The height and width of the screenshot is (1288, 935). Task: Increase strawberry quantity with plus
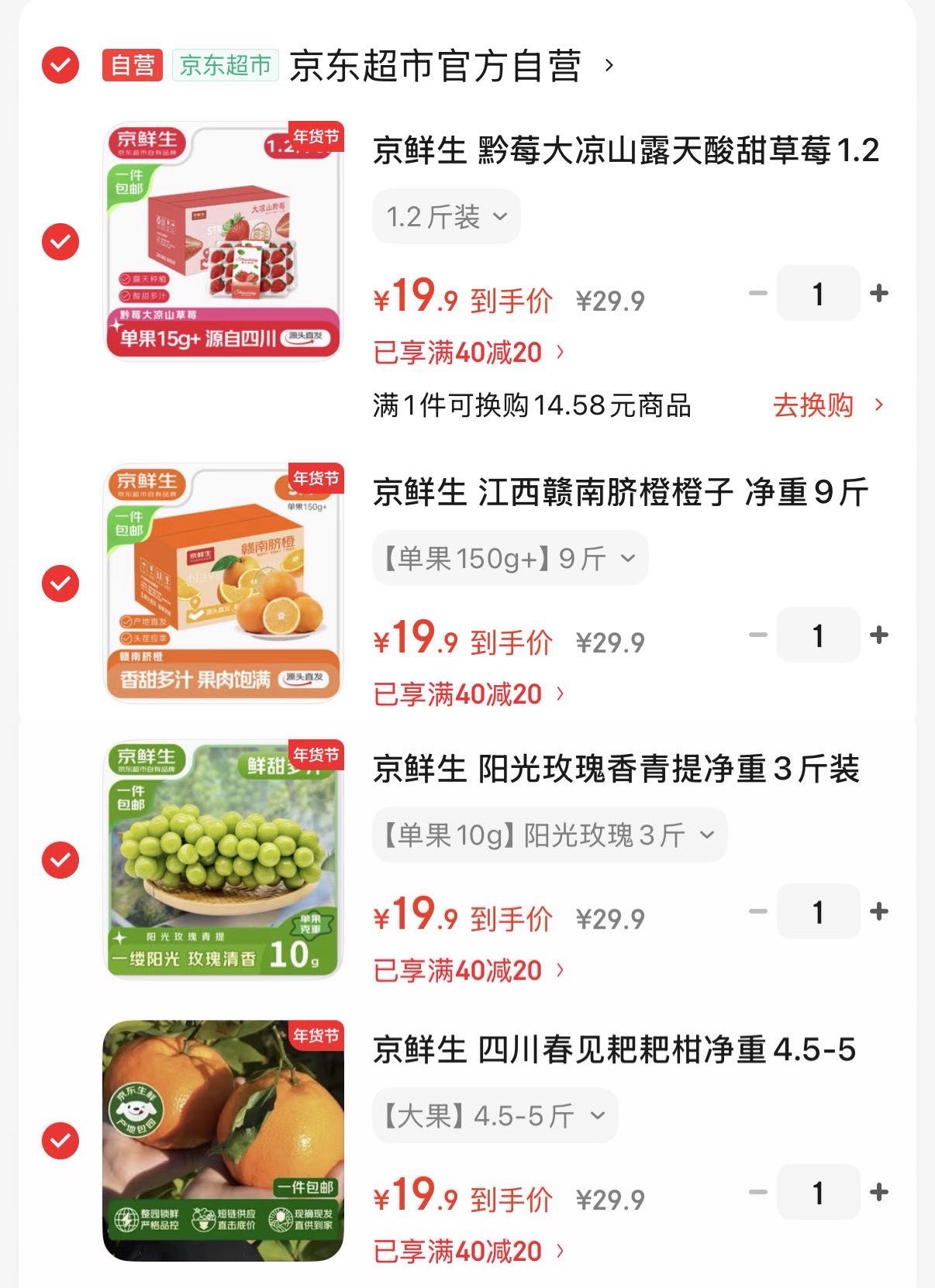[x=879, y=294]
